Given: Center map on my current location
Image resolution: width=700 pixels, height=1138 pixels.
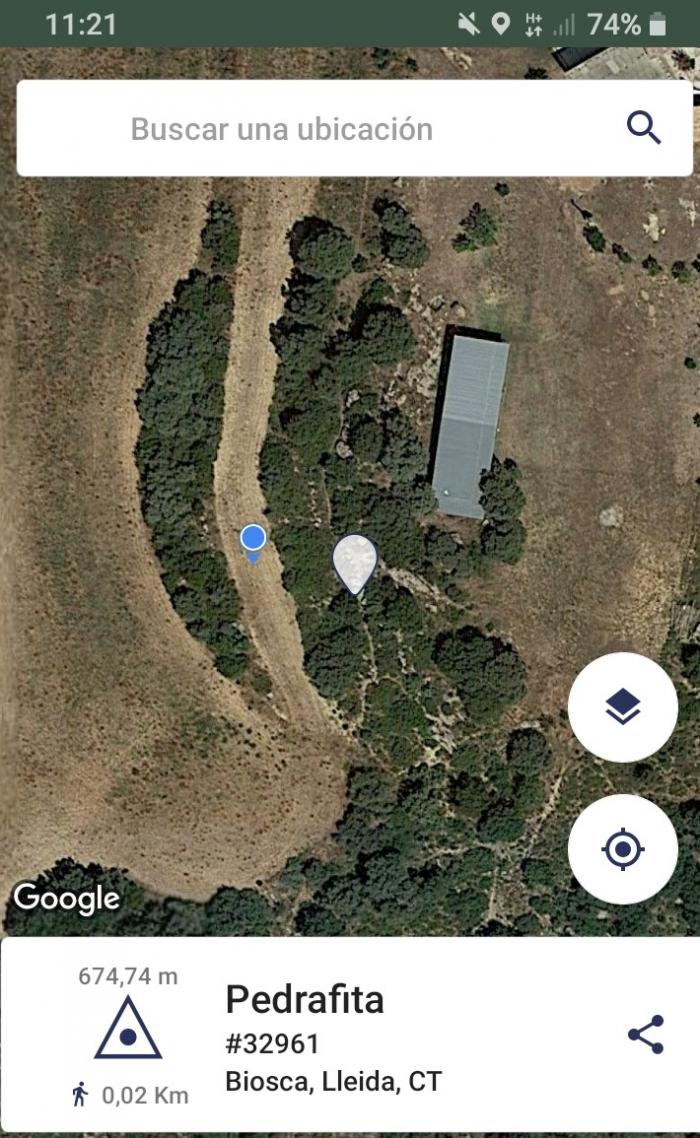Looking at the screenshot, I should tap(622, 848).
